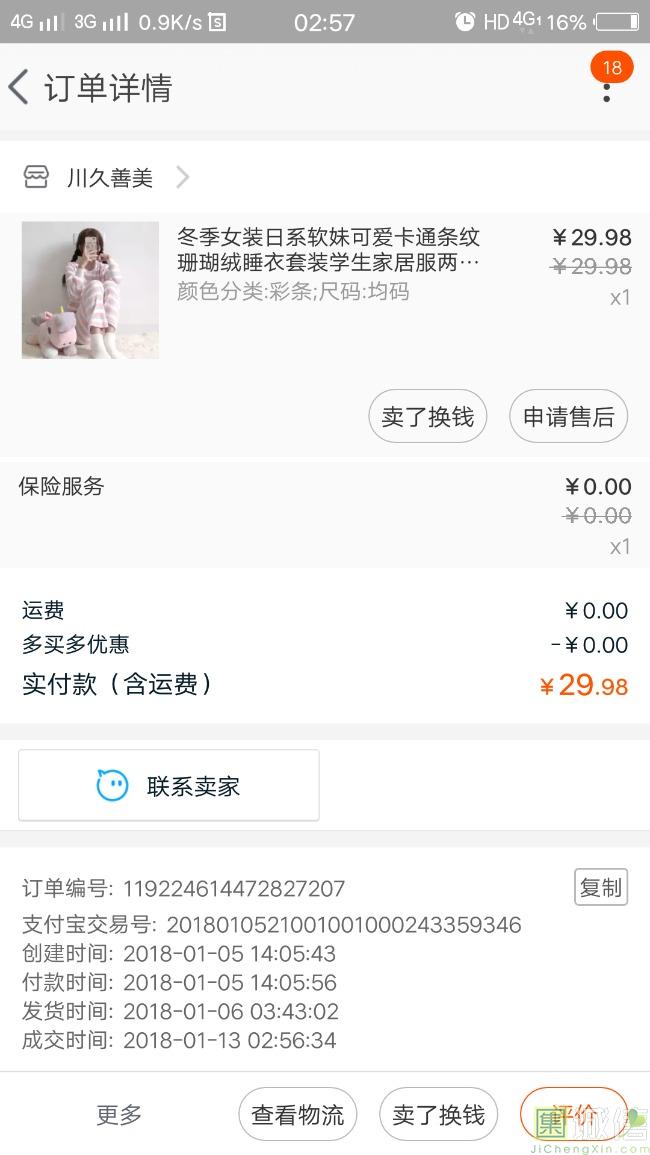
Task: Tap 评价 to review the order
Action: point(574,1114)
